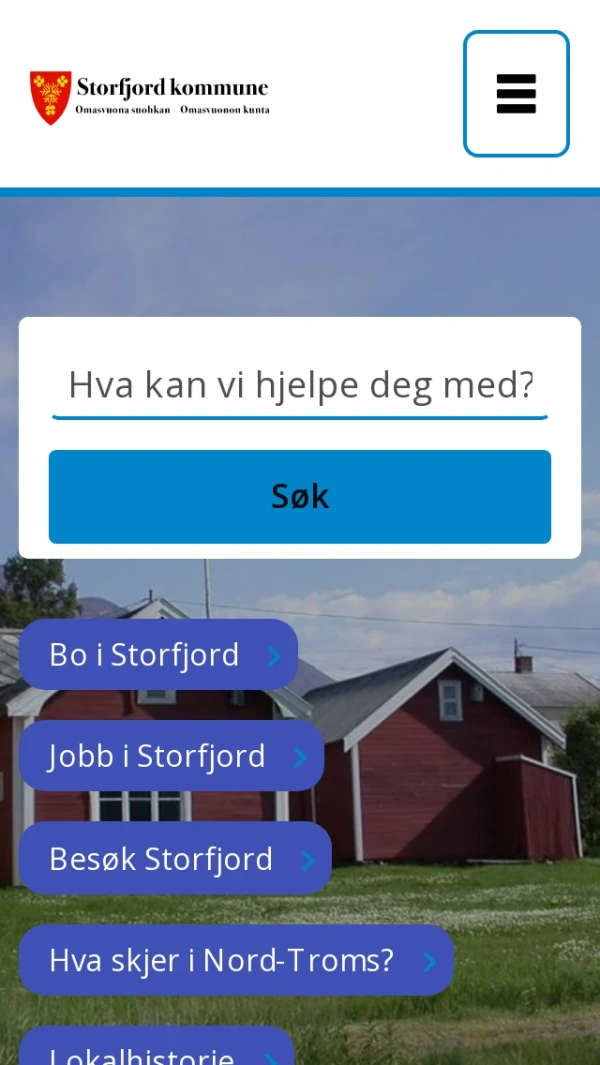Tap the Søk button
Viewport: 600px width, 1065px height.
click(x=300, y=496)
